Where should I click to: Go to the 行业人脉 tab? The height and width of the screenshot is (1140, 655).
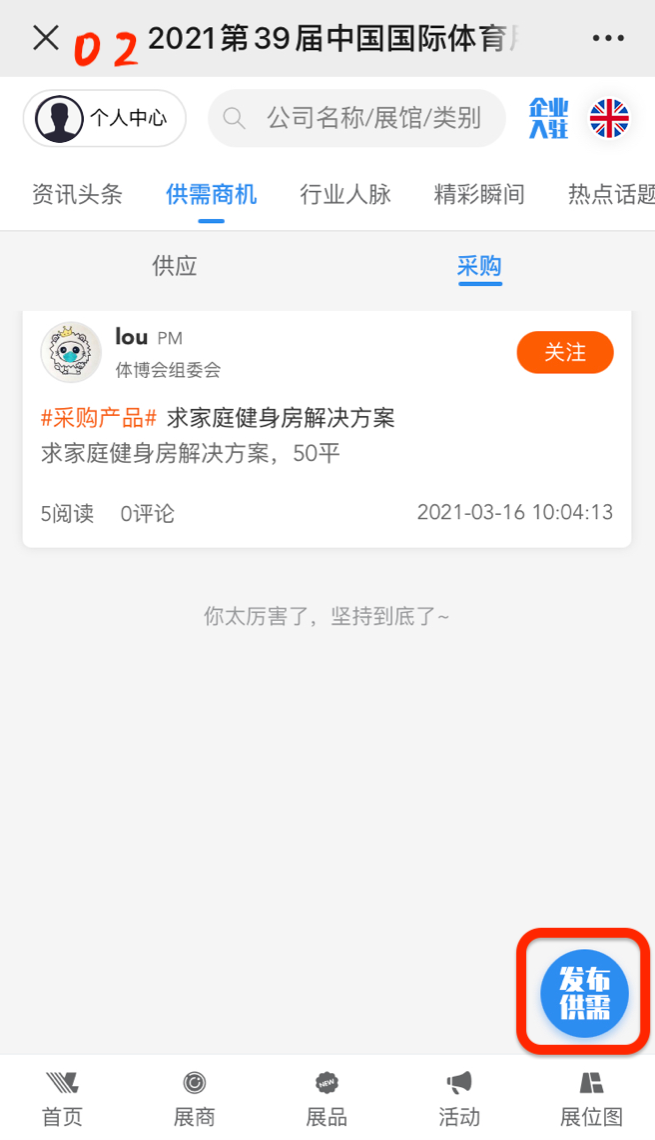(345, 194)
